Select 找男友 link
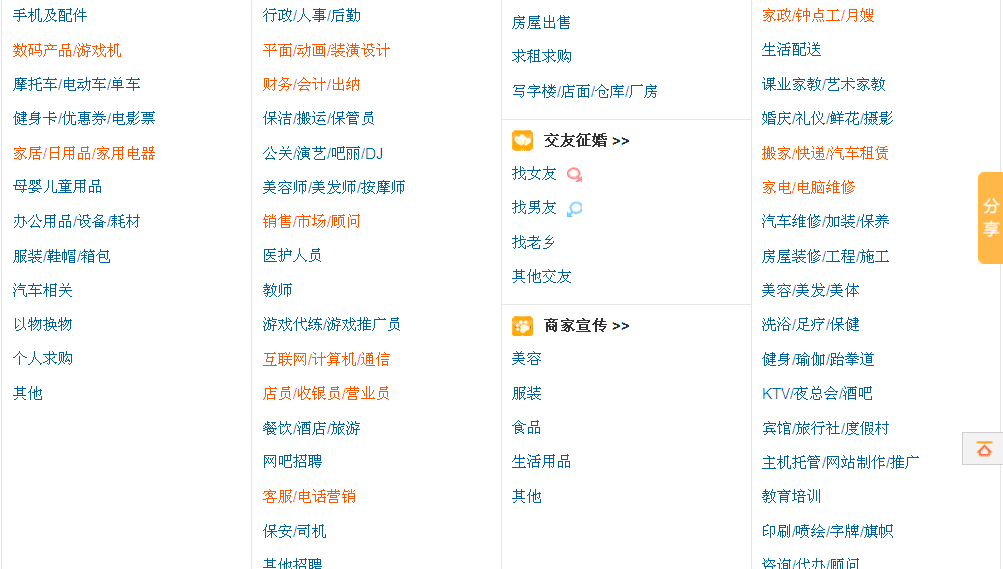Viewport: 1003px width, 569px height. tap(534, 208)
